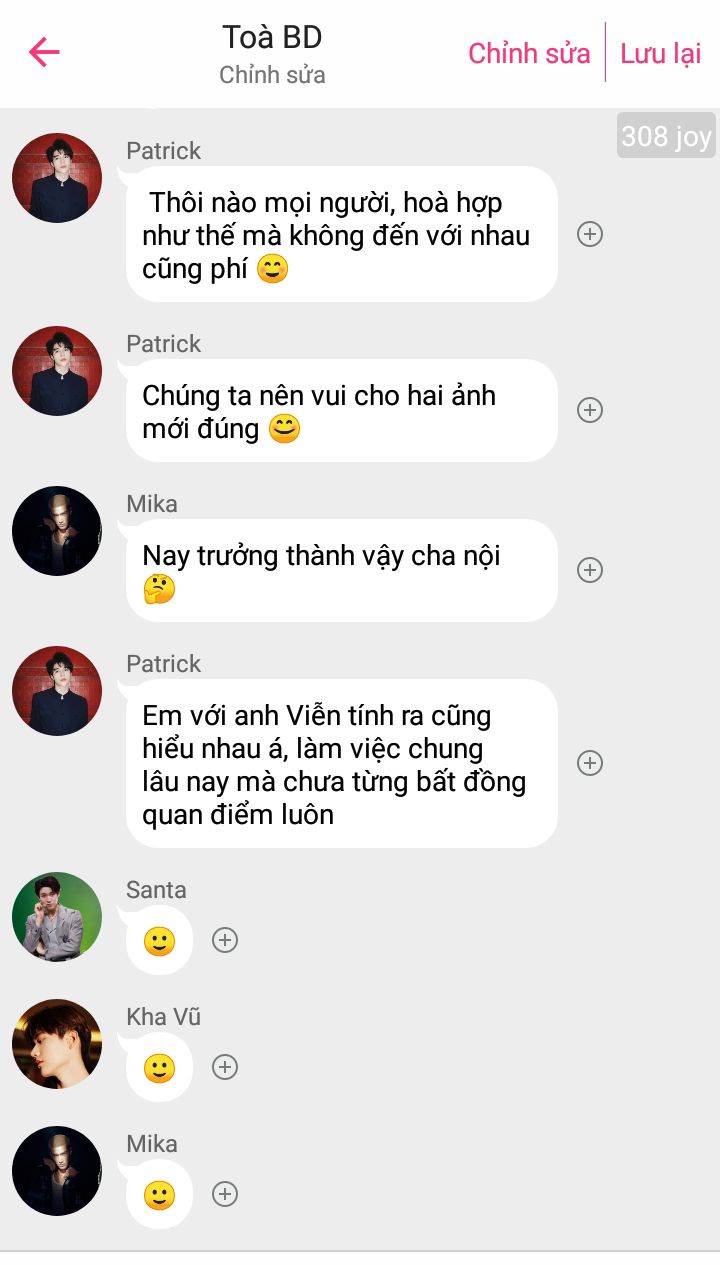
Task: Tap the plus icon next to Mika's smiley emoji
Action: point(225,1194)
